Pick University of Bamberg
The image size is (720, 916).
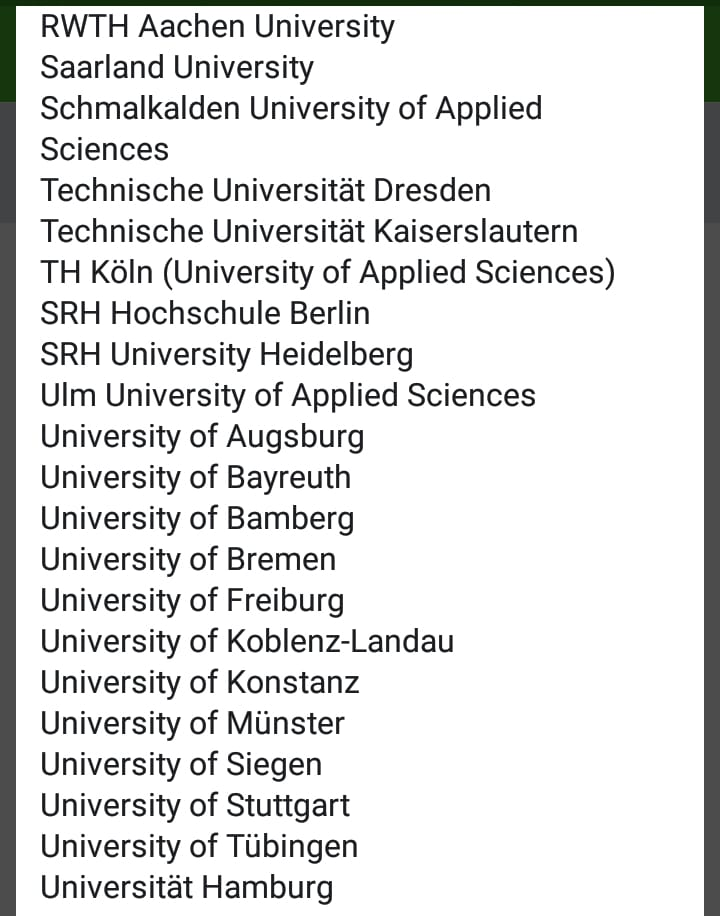(197, 519)
